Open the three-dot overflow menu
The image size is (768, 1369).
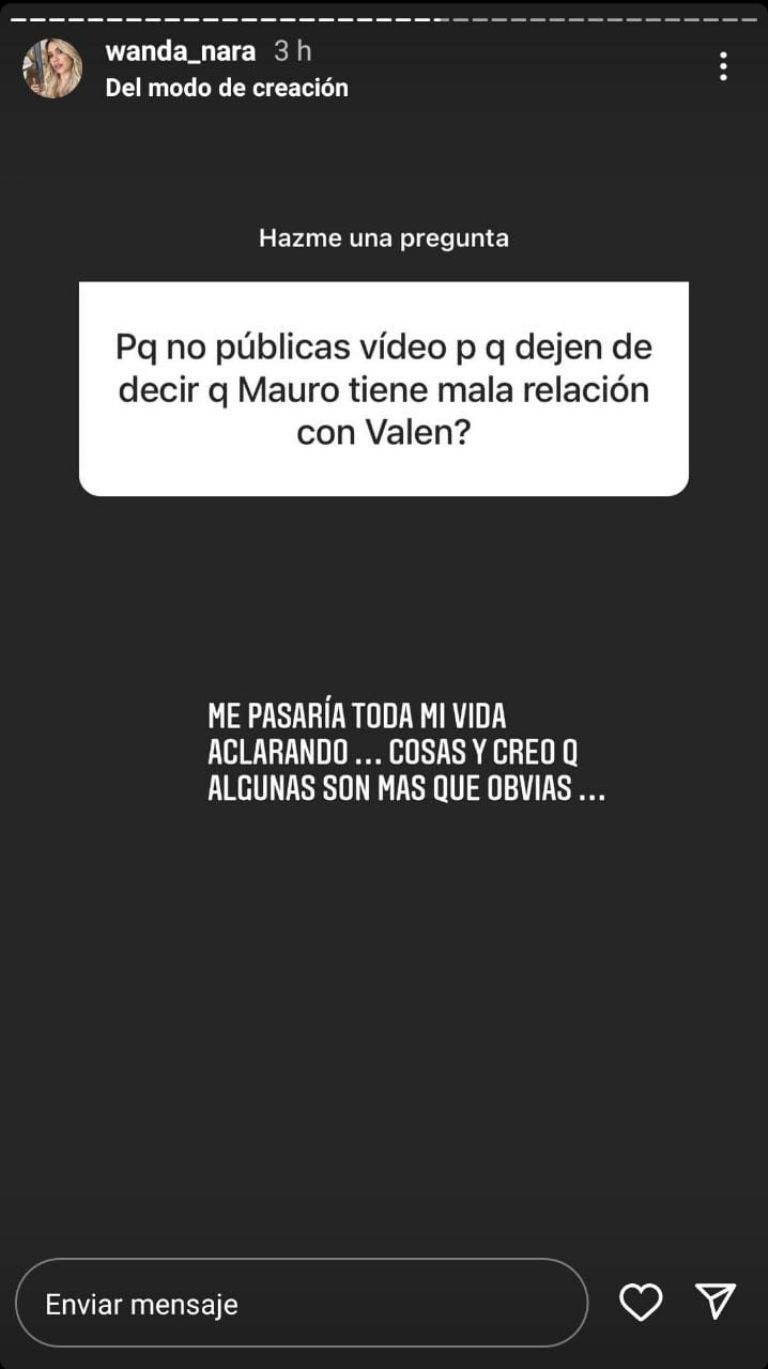[x=722, y=66]
